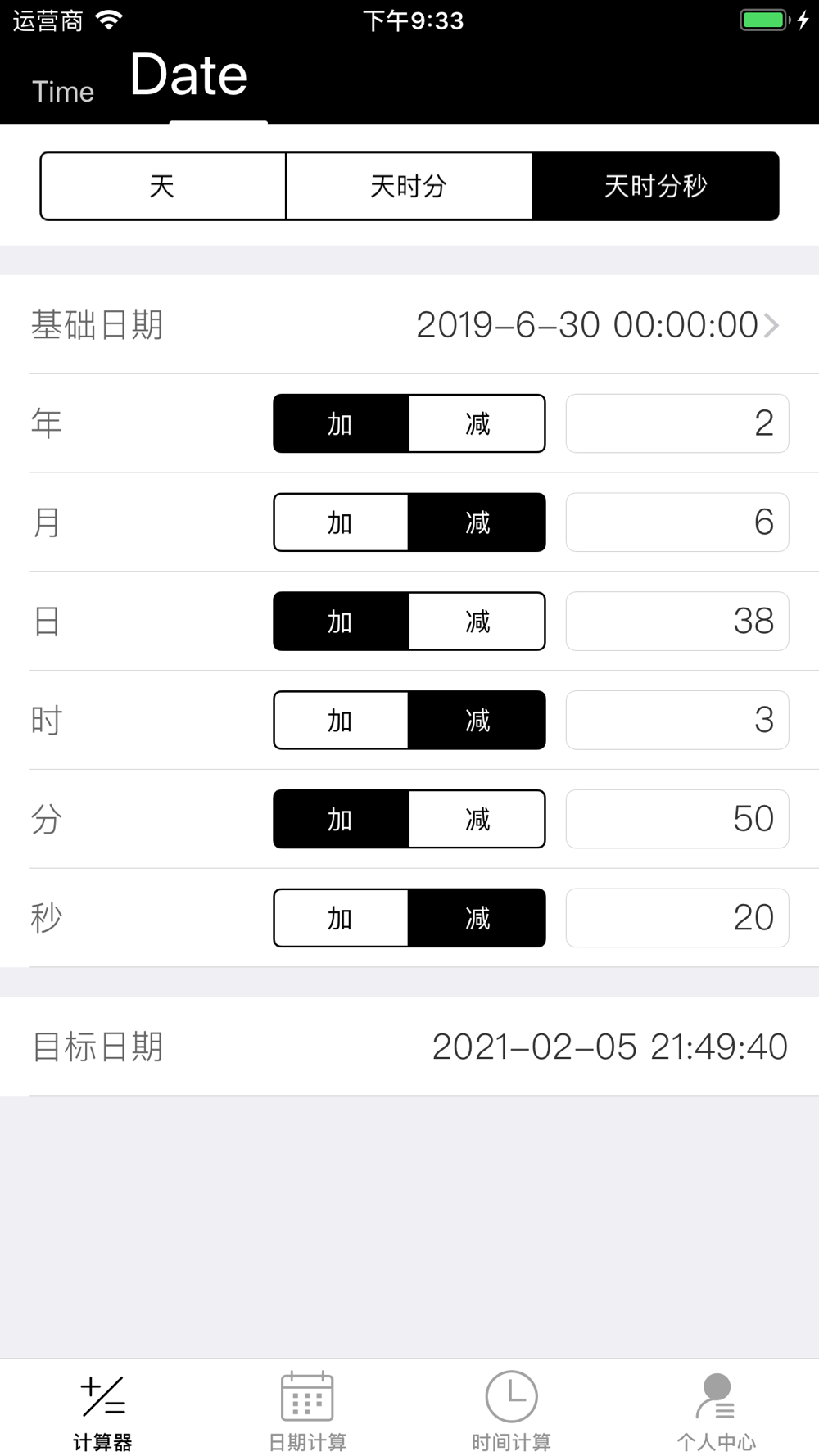Edit the 秒 value field
Viewport: 819px width, 1456px height.
(x=677, y=918)
